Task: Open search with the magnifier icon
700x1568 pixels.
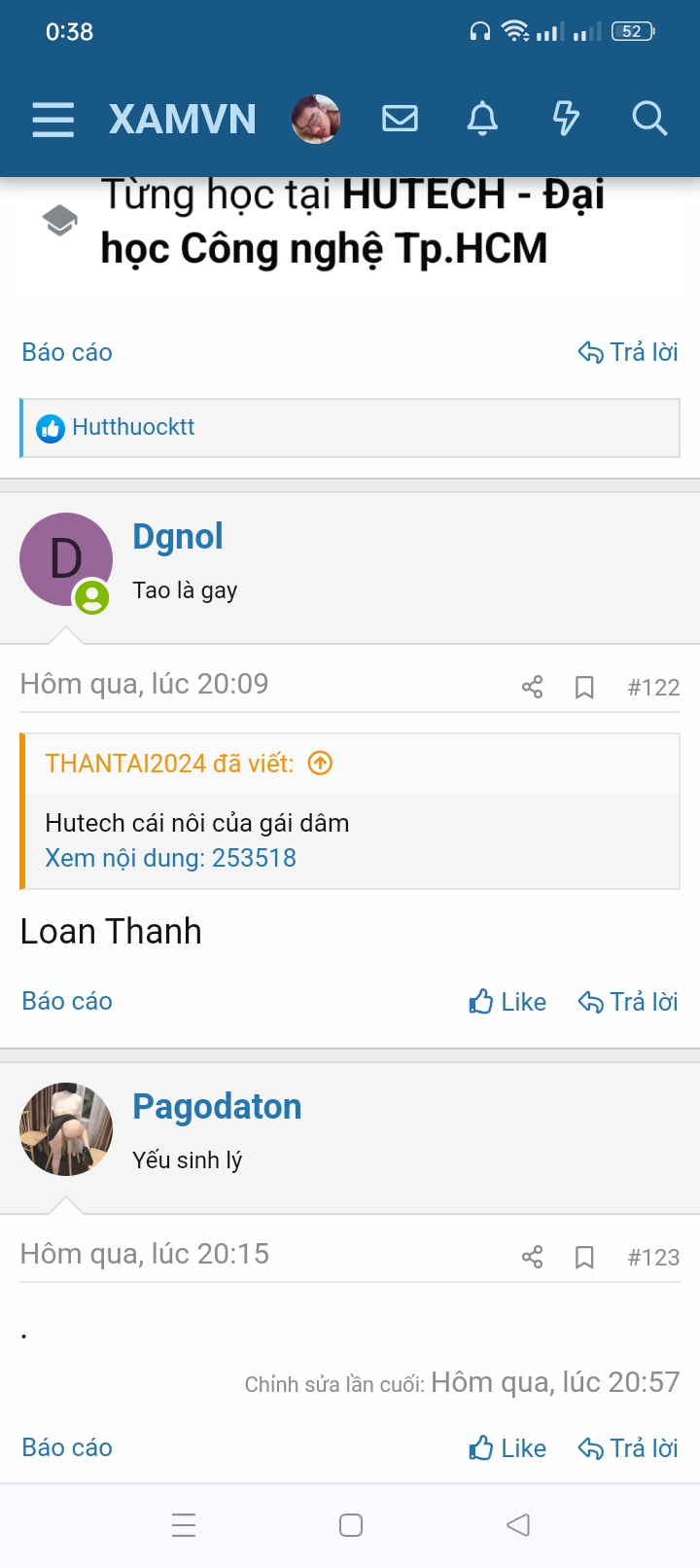Action: point(648,119)
